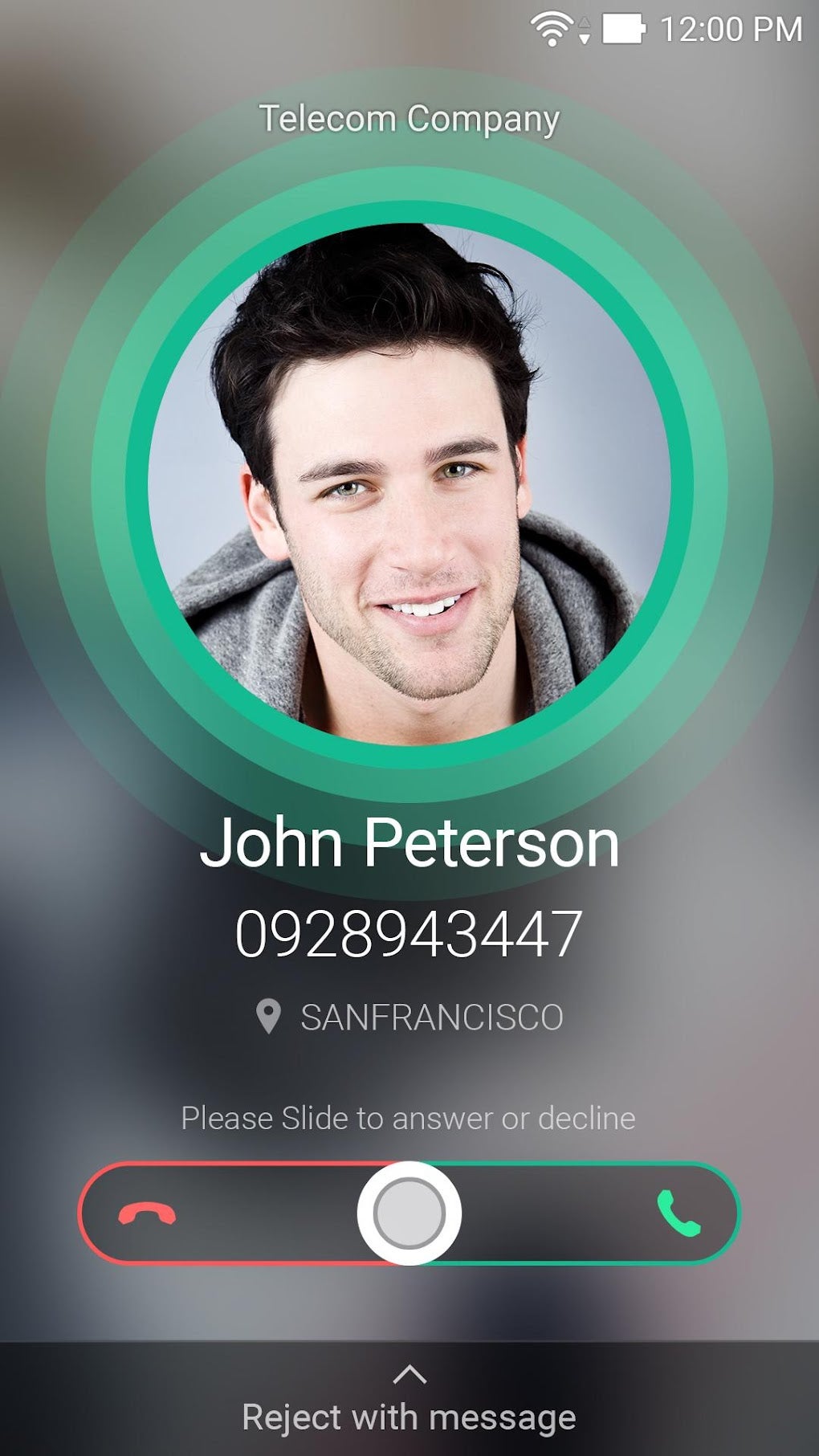The image size is (819, 1456).
Task: Tap the caller photo of John Peterson
Action: click(409, 482)
